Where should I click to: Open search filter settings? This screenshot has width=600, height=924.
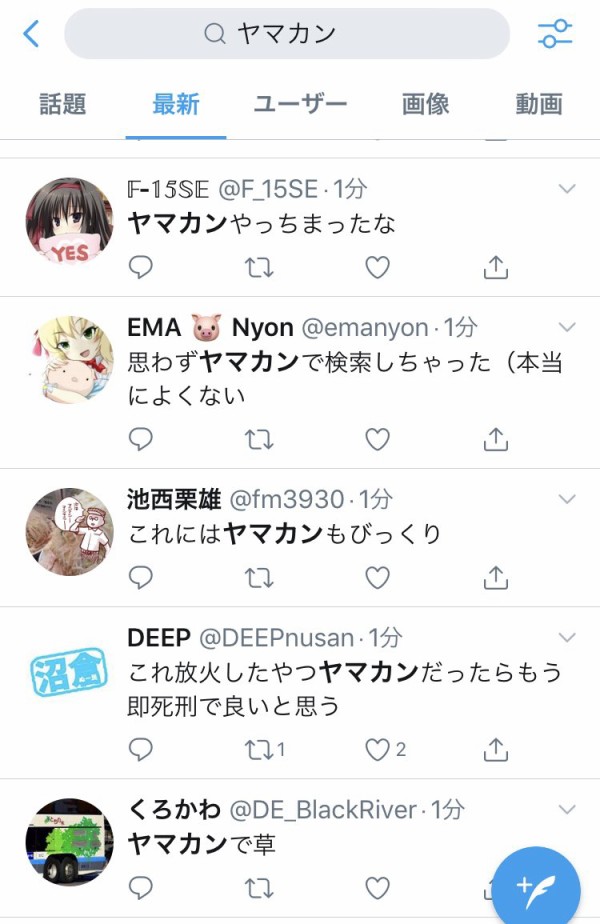tap(555, 34)
